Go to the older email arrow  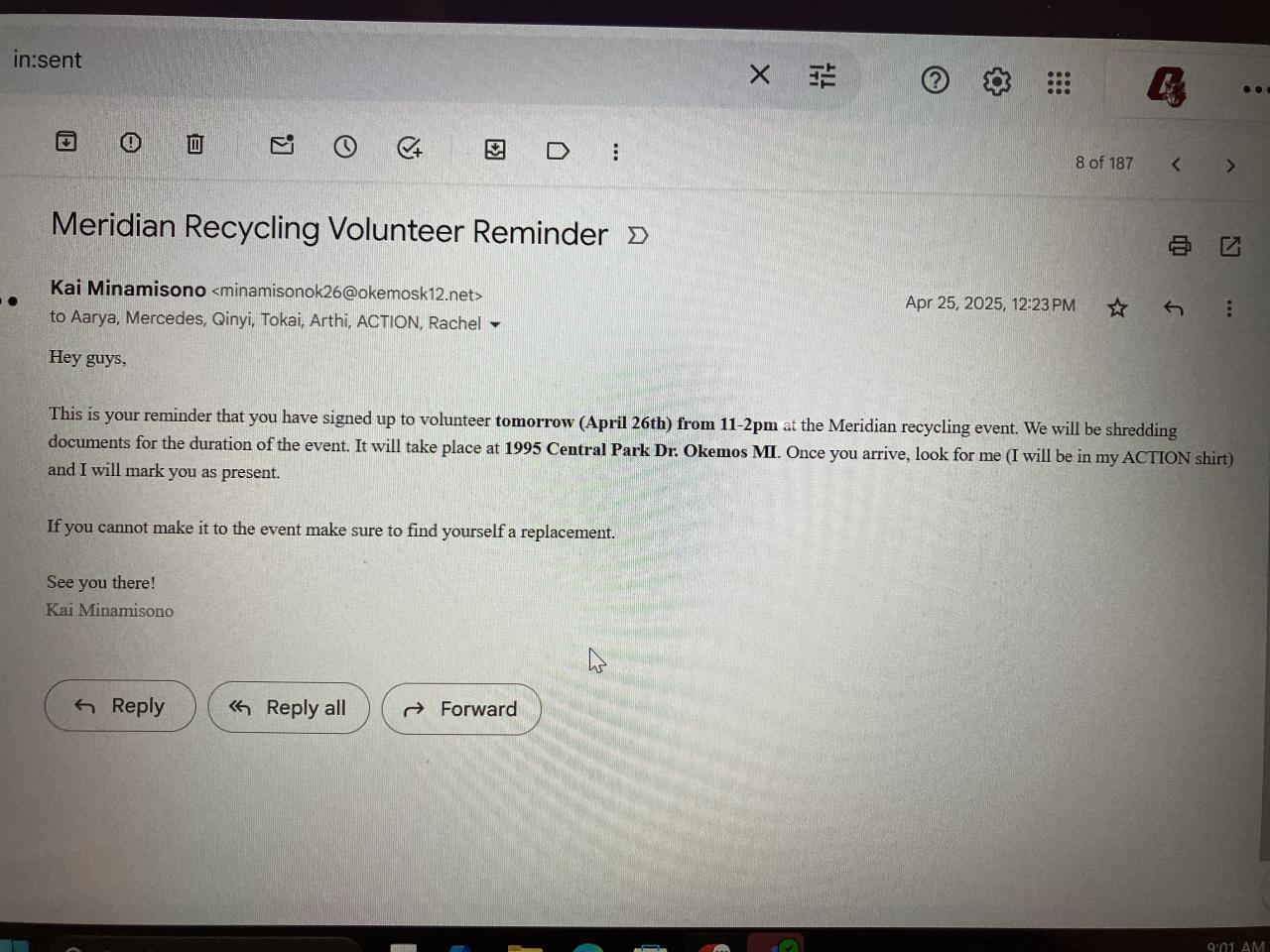pos(1230,166)
